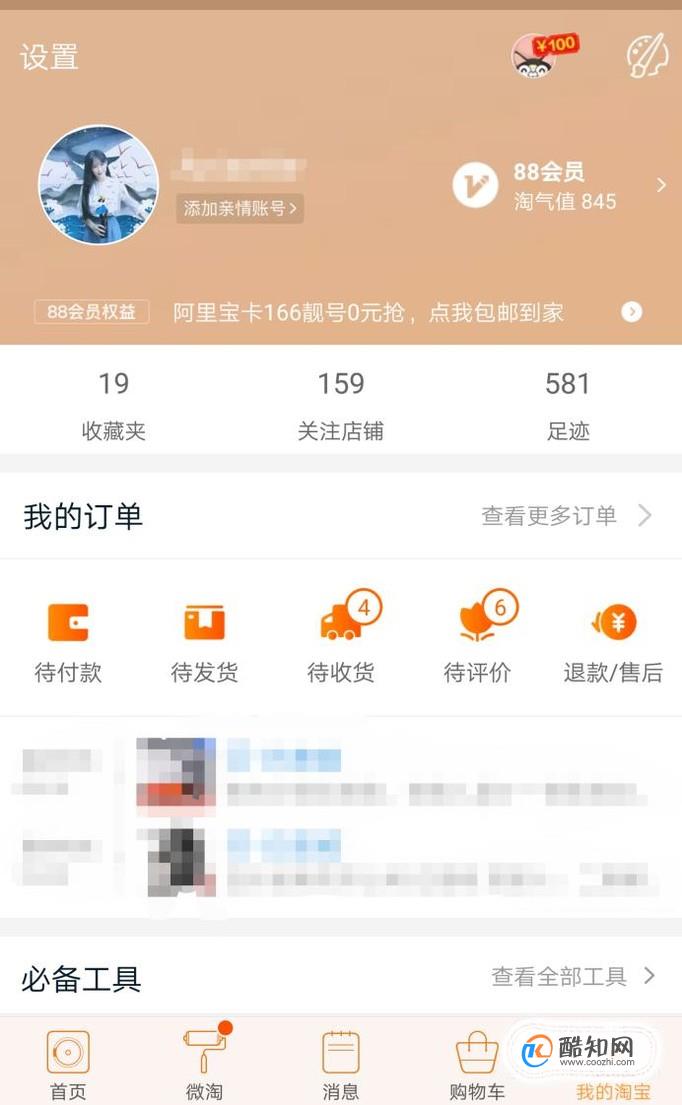682x1105 pixels.
Task: Open 收藏夹 favorites
Action: pyautogui.click(x=113, y=405)
